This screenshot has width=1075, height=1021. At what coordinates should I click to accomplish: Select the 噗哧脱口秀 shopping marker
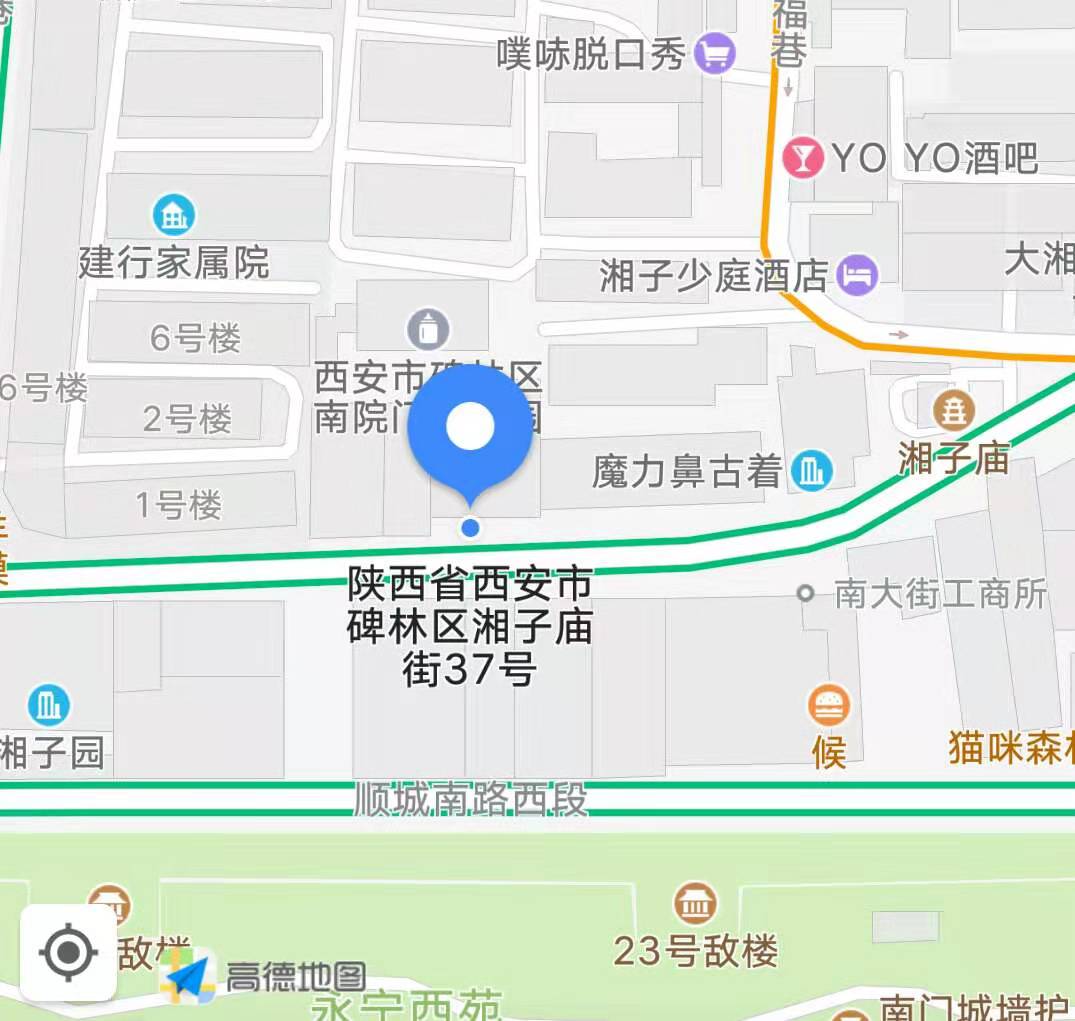pyautogui.click(x=715, y=53)
